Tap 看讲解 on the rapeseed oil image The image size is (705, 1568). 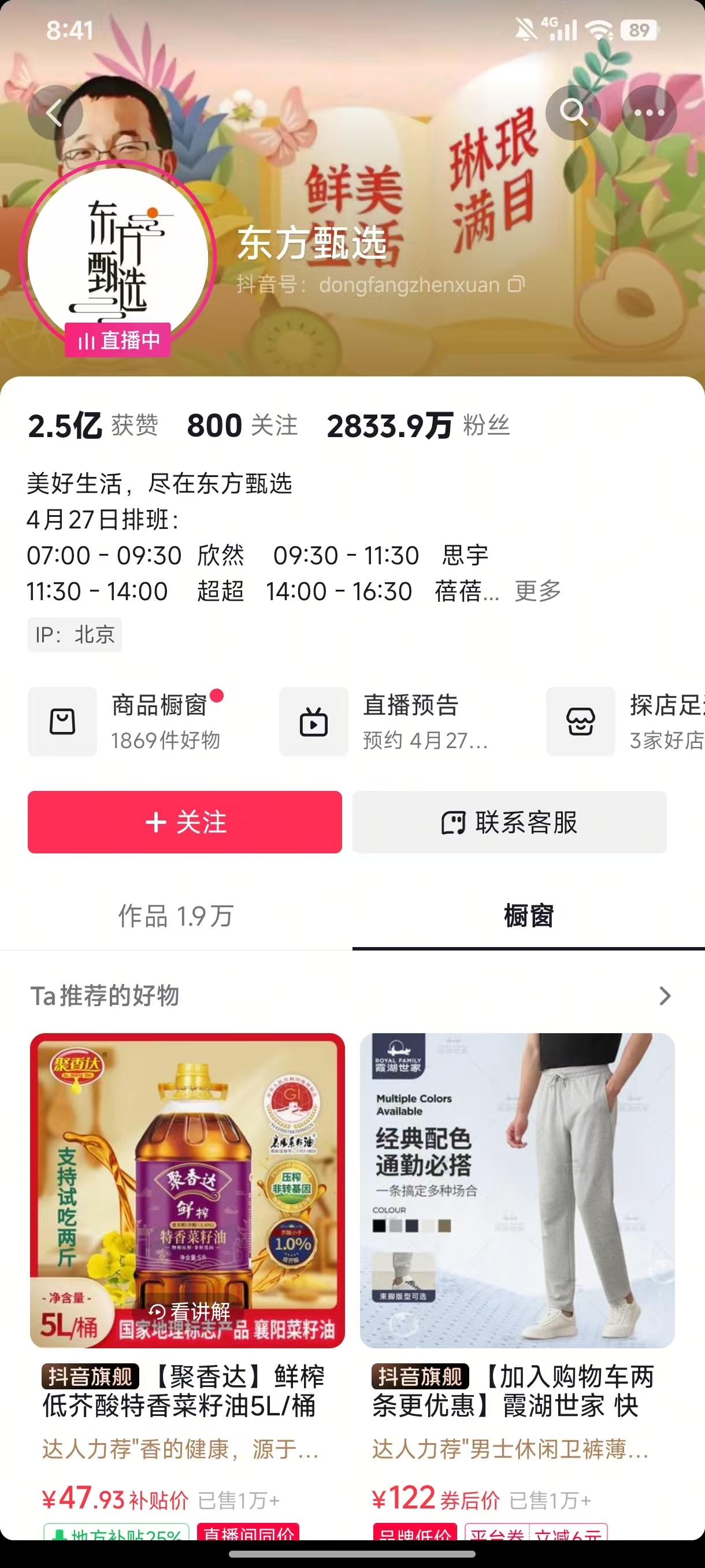coord(190,1311)
